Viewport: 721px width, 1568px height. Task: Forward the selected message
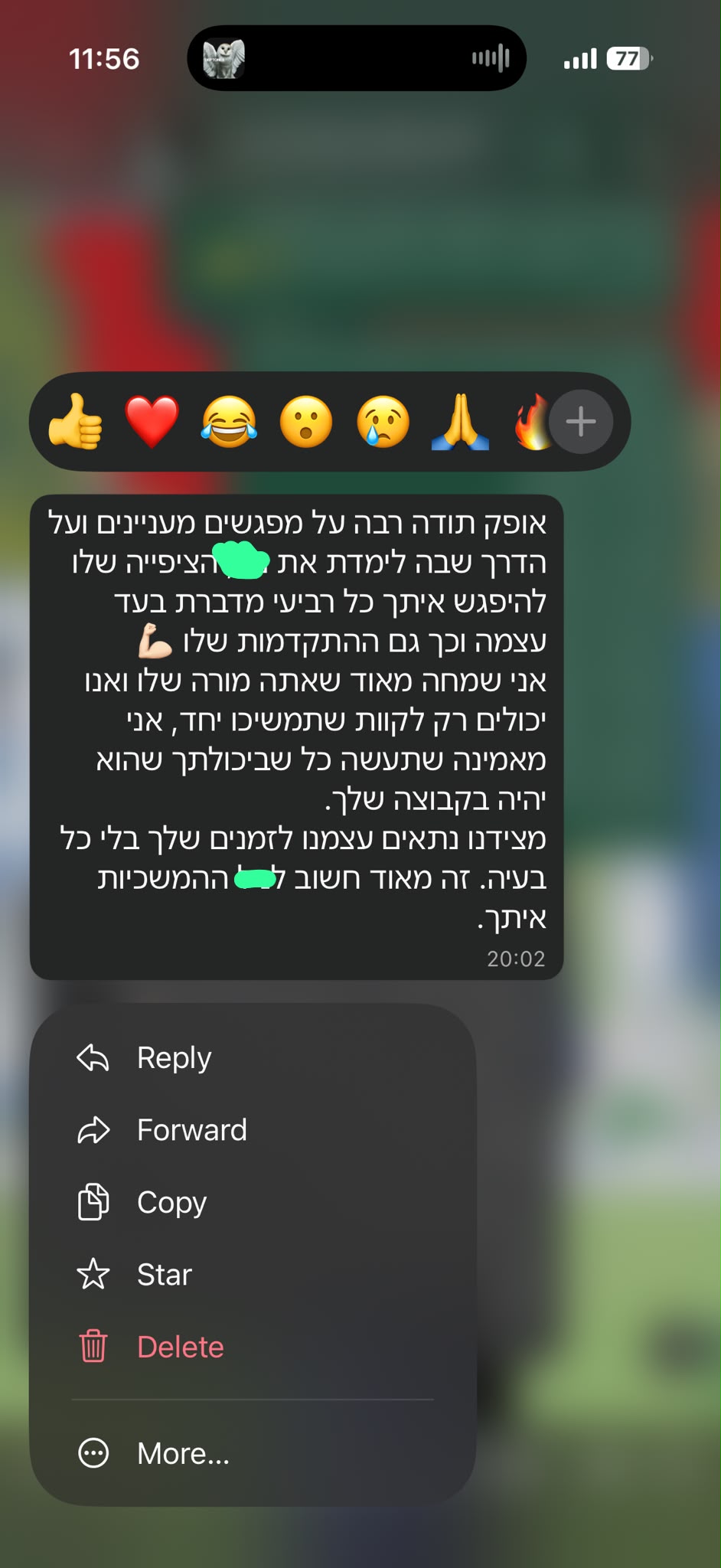(253, 1130)
